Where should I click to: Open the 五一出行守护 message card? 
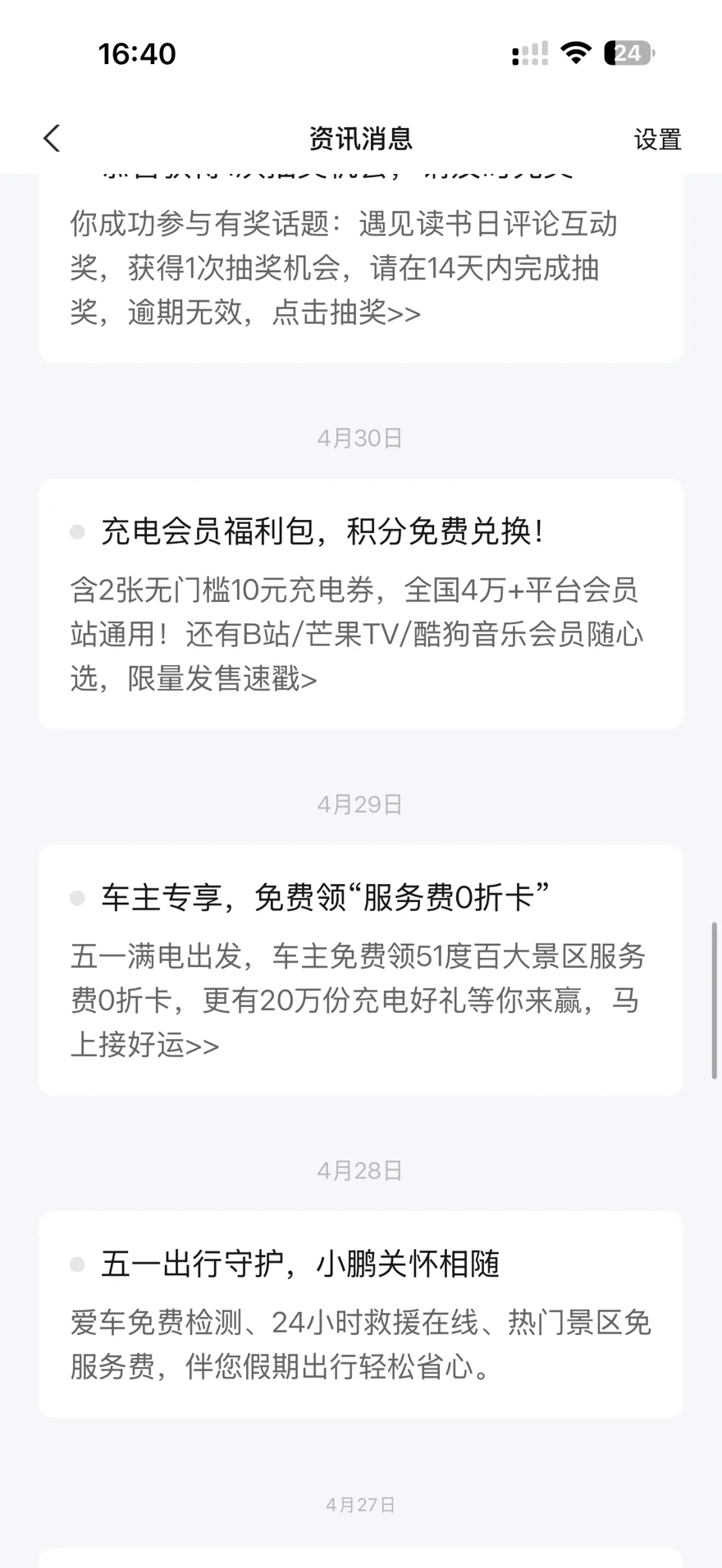(x=361, y=1314)
